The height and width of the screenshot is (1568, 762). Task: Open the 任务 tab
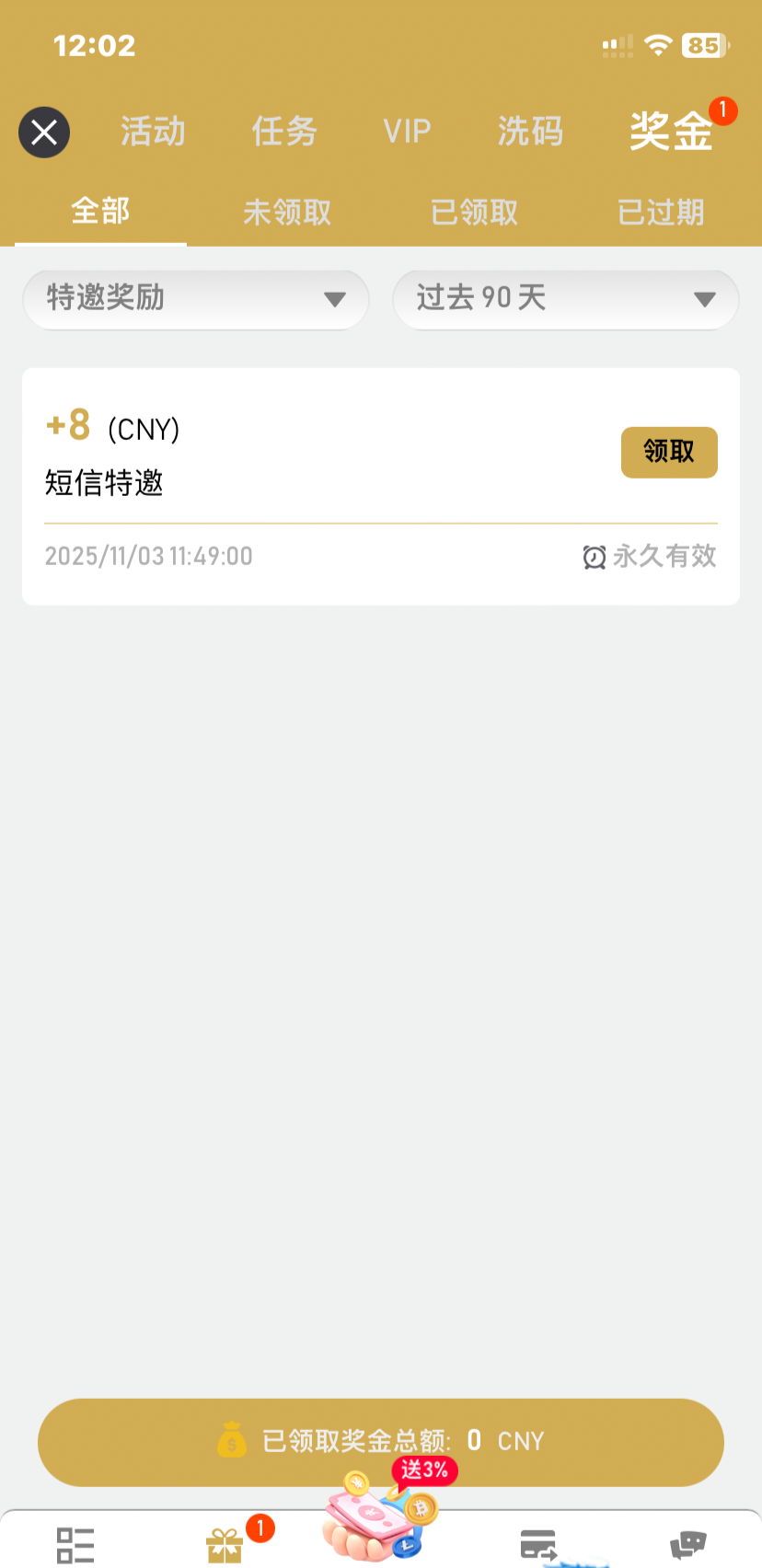click(x=284, y=132)
